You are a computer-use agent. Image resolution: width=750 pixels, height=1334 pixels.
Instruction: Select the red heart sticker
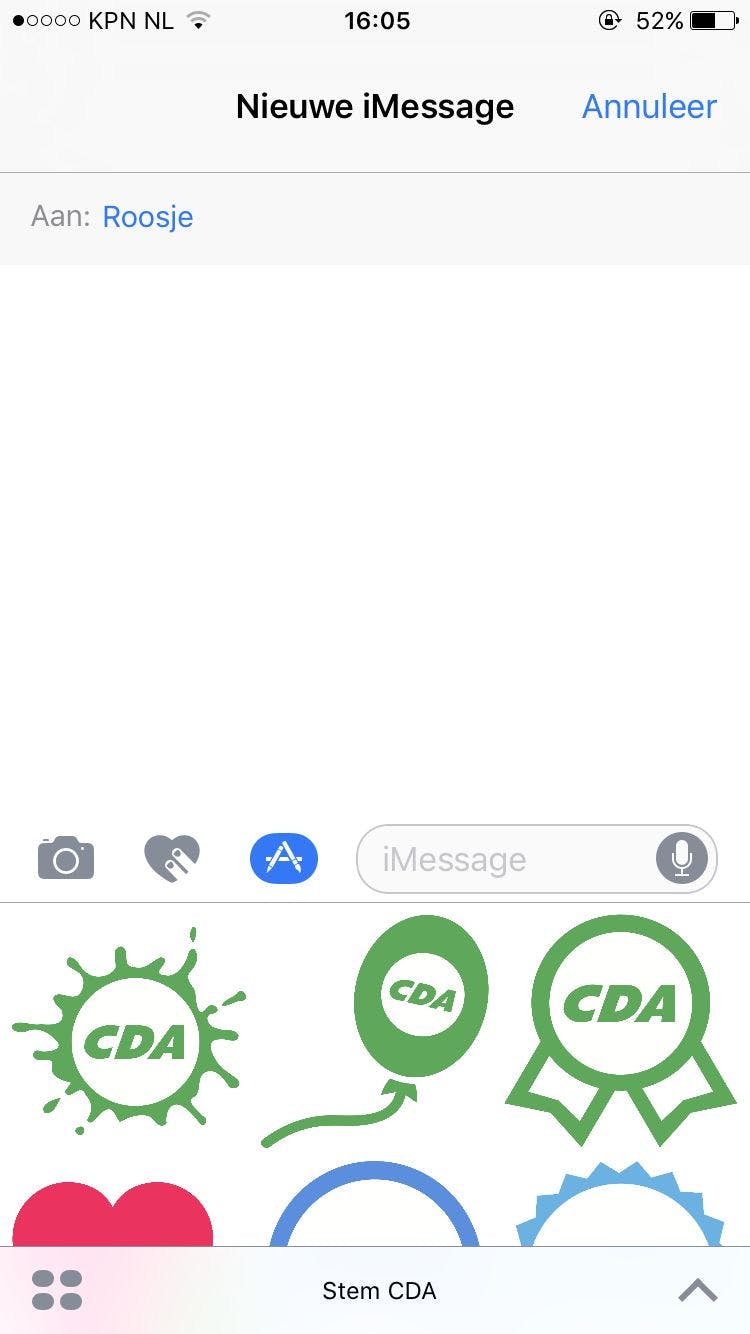113,1213
